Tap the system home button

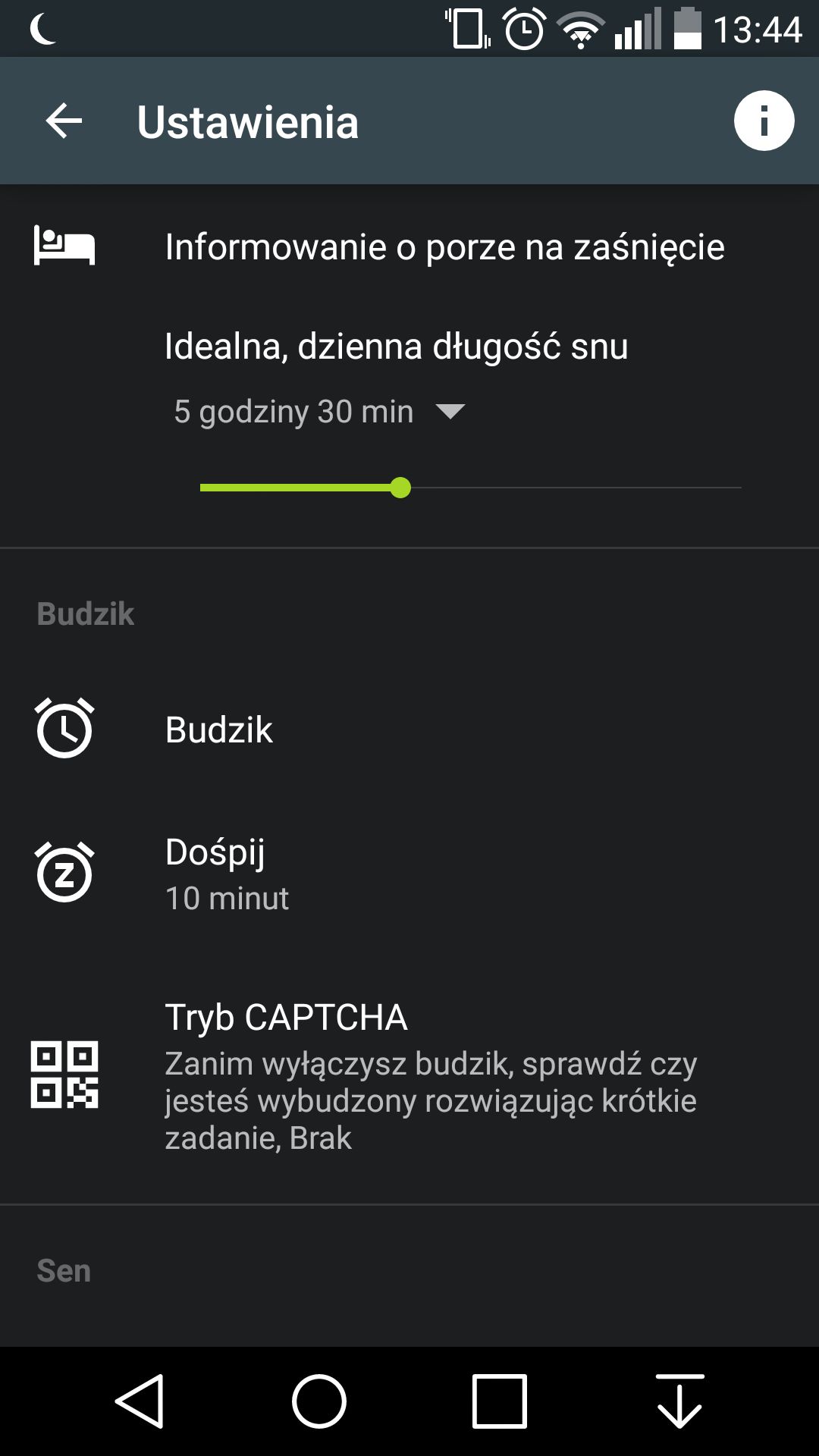click(319, 1401)
